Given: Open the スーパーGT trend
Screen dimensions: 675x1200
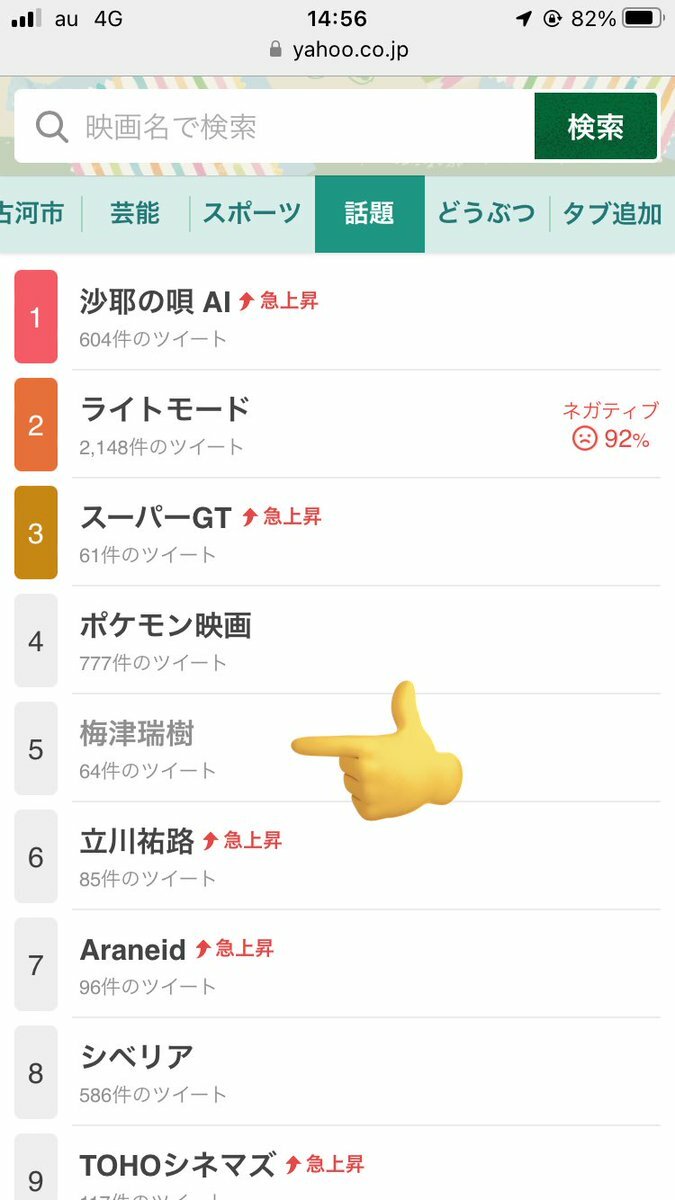Looking at the screenshot, I should tap(337, 532).
